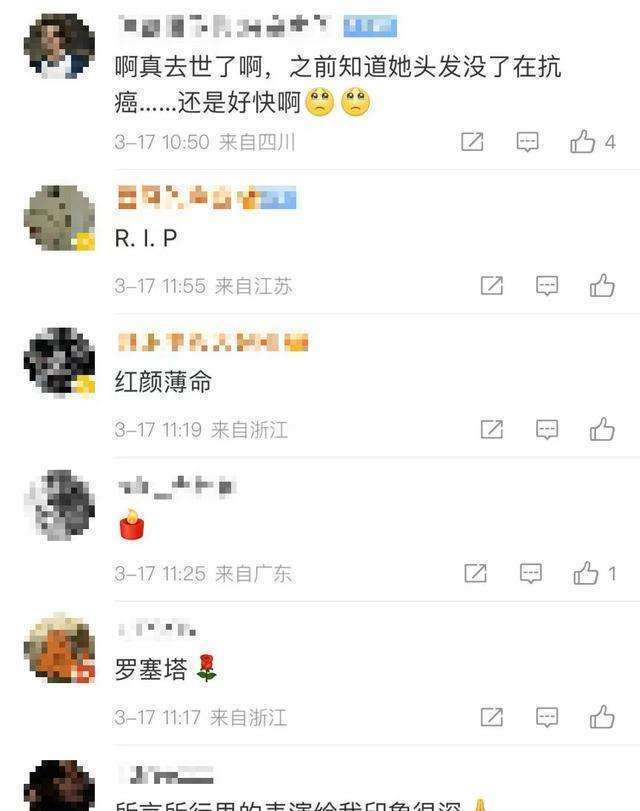This screenshot has height=811, width=640.
Task: Reply to the comment from 四川
Action: pos(527,142)
